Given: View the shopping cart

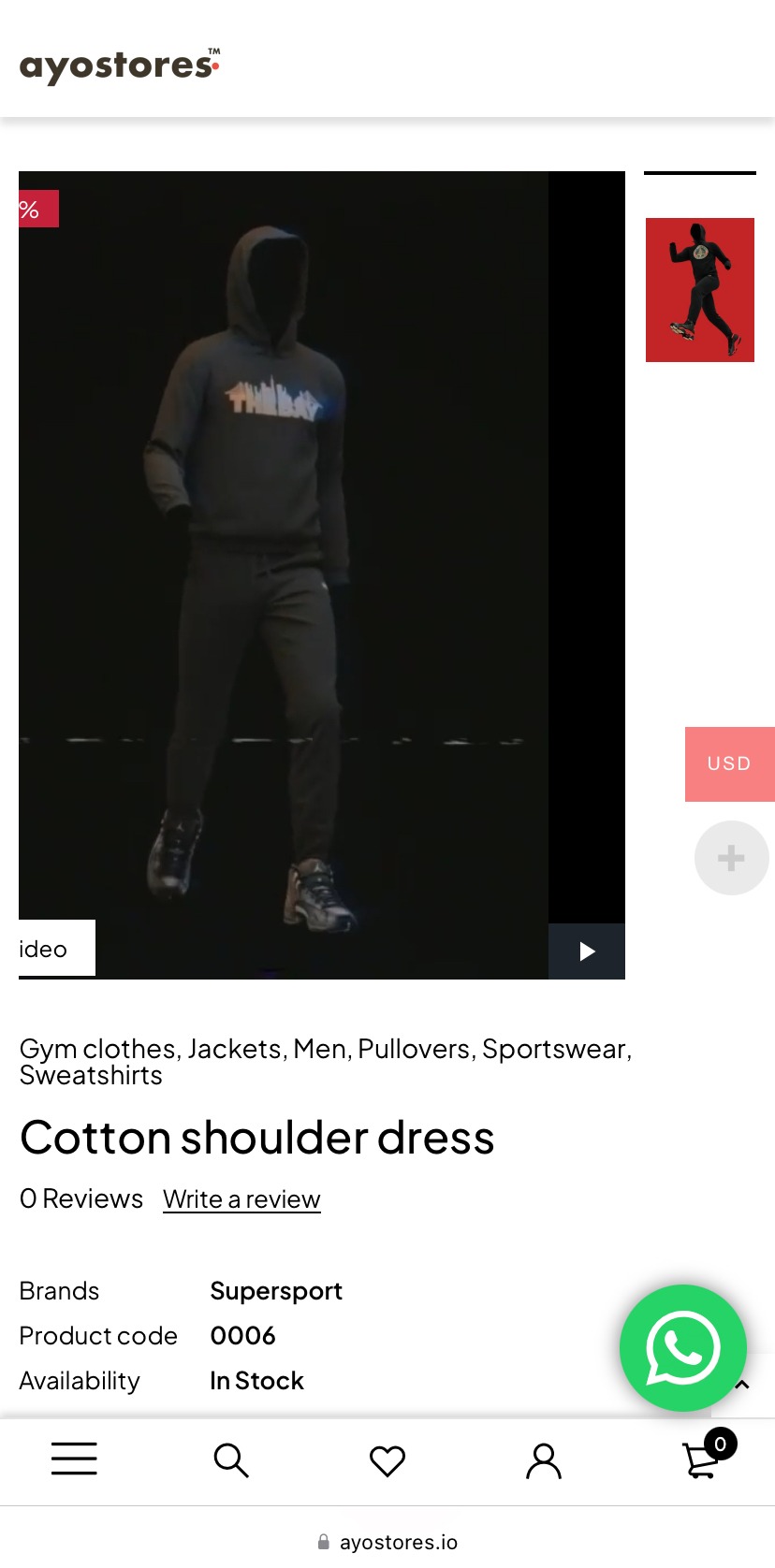Looking at the screenshot, I should coord(703,1459).
